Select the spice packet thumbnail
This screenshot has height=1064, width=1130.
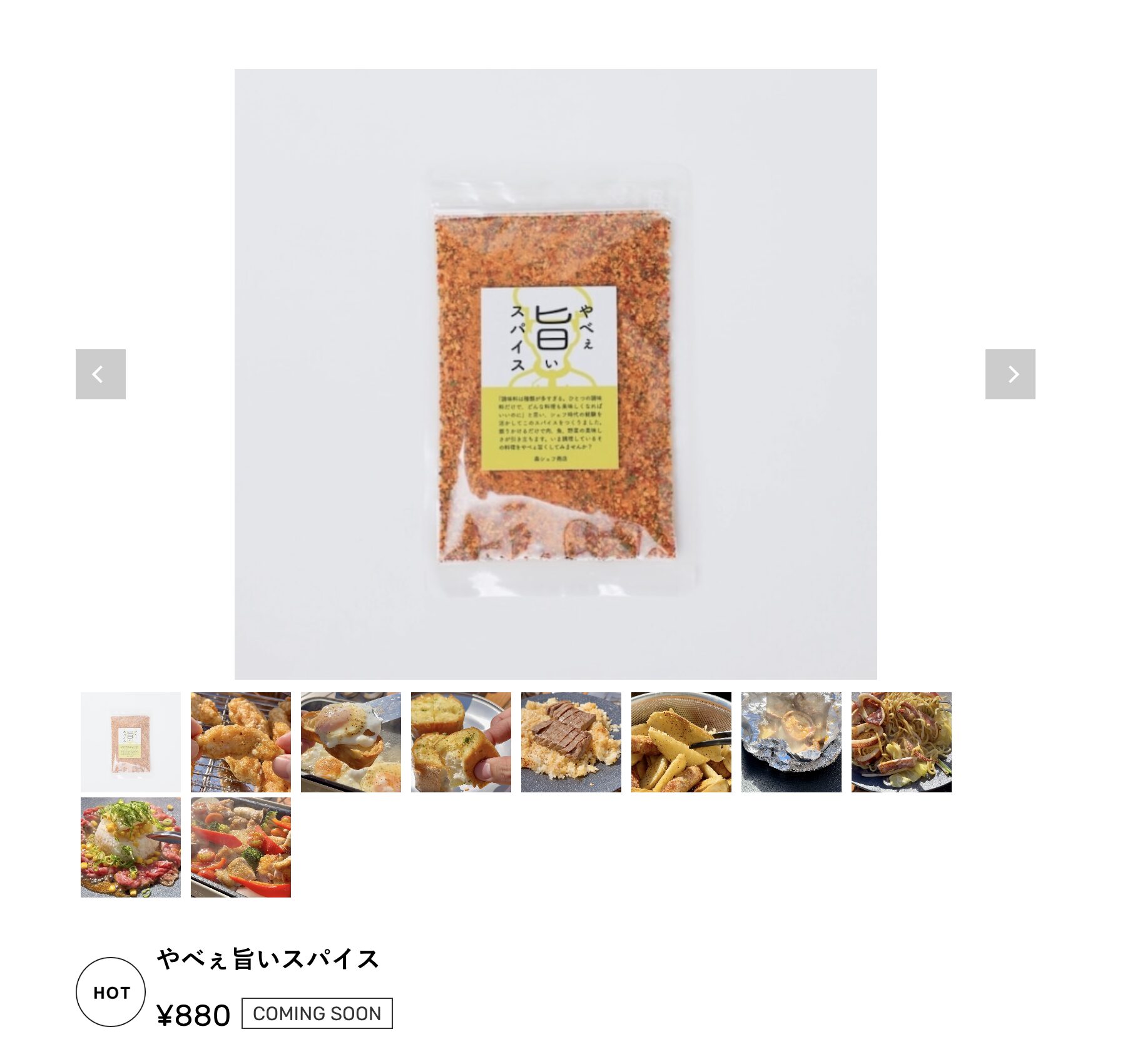(x=130, y=742)
